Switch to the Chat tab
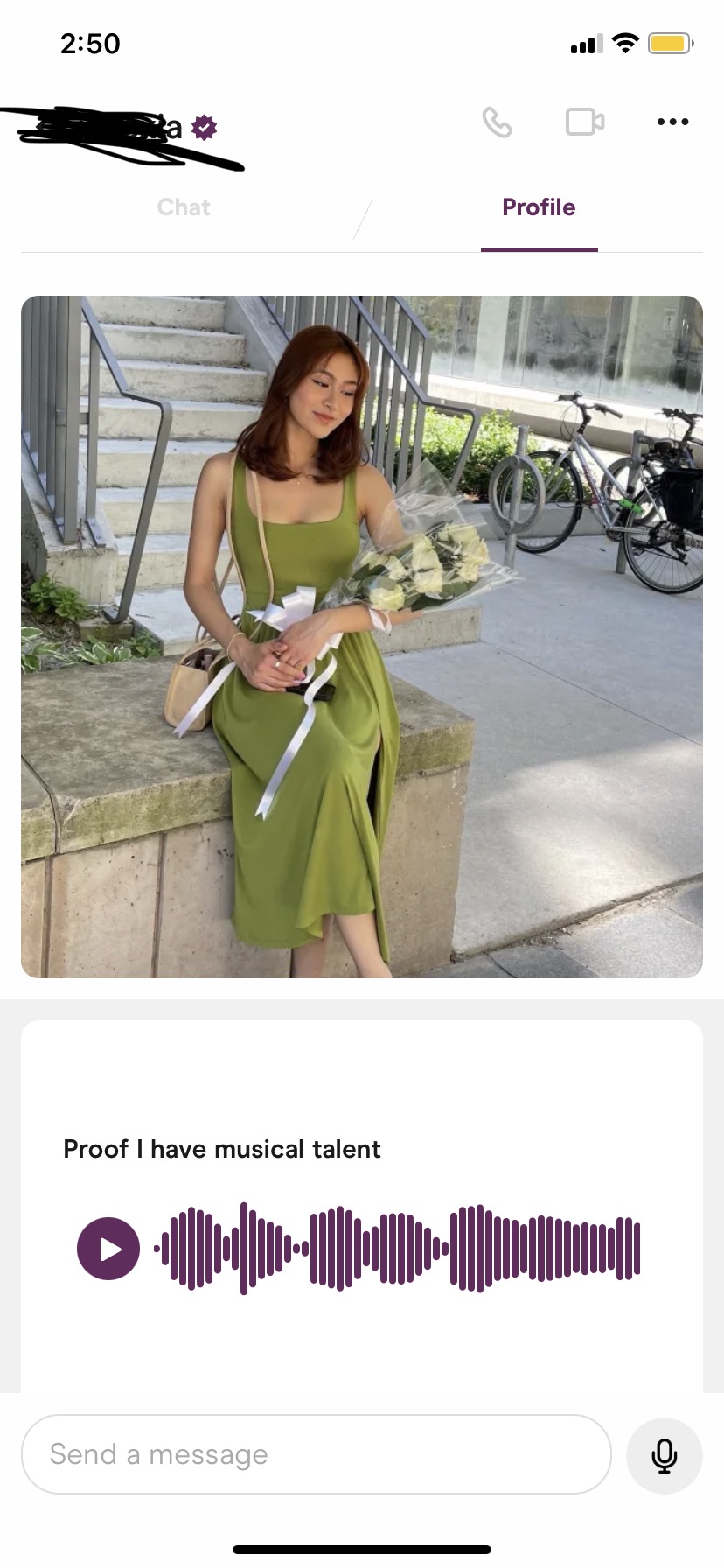The height and width of the screenshot is (1568, 724). click(x=184, y=207)
